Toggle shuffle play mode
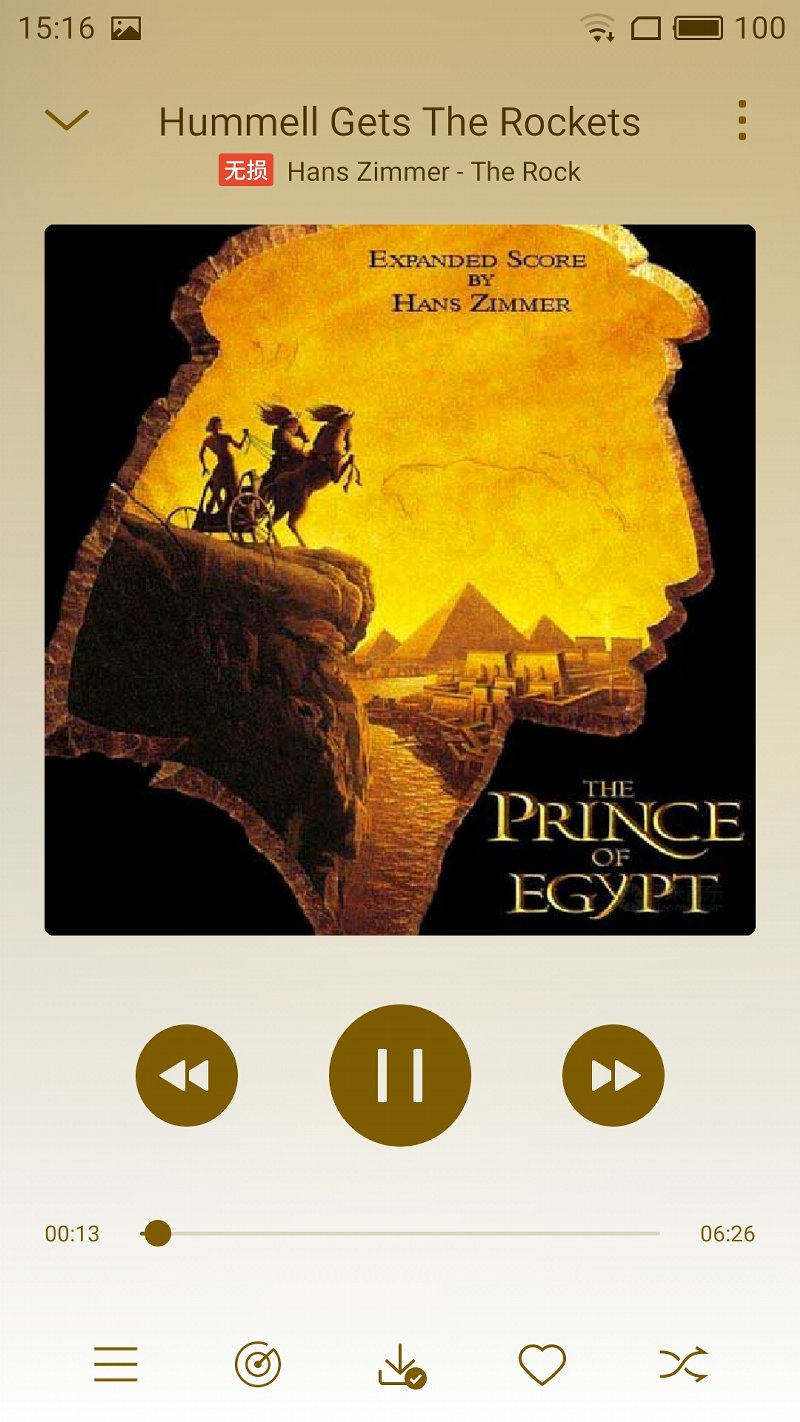Image resolution: width=800 pixels, height=1422 pixels. (x=684, y=1364)
